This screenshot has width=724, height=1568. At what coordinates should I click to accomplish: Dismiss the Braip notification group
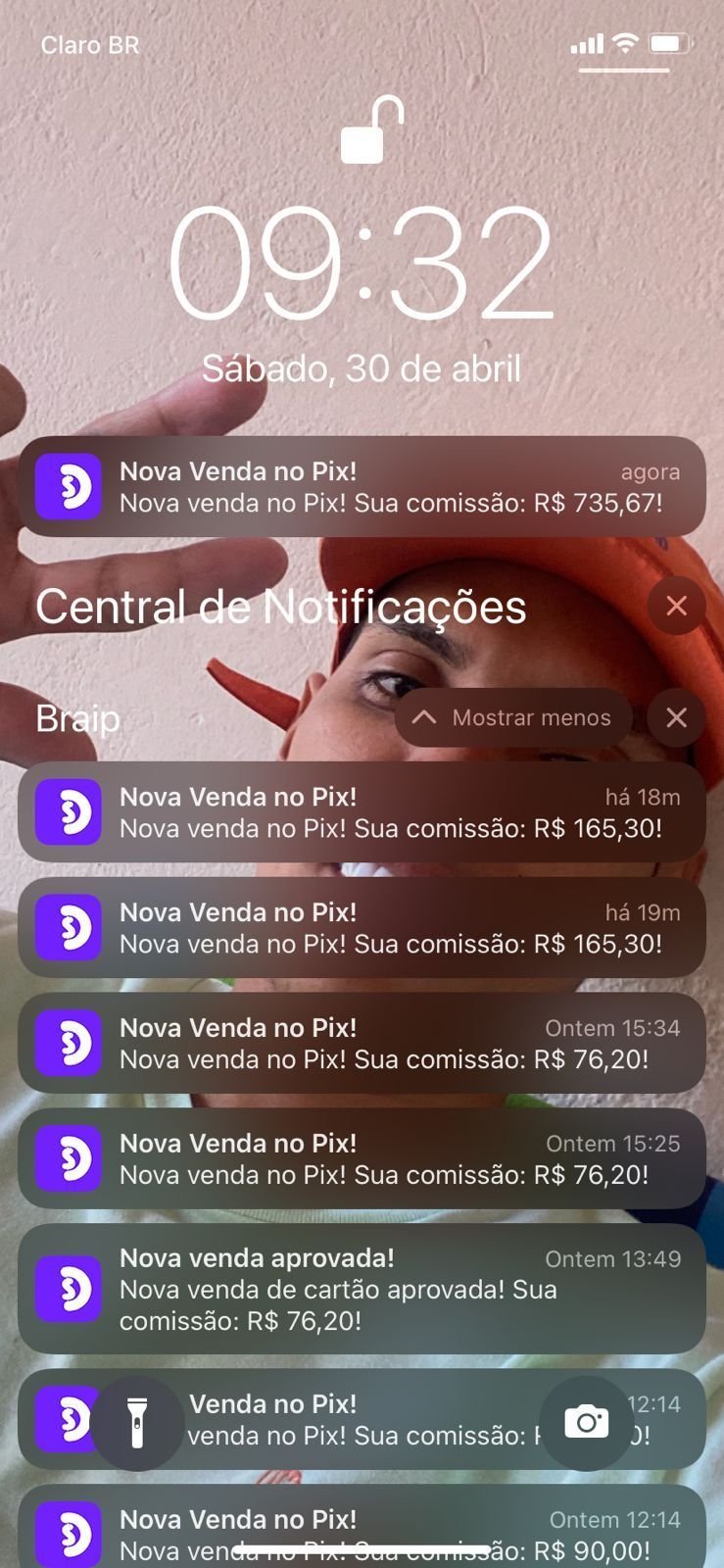pos(676,718)
